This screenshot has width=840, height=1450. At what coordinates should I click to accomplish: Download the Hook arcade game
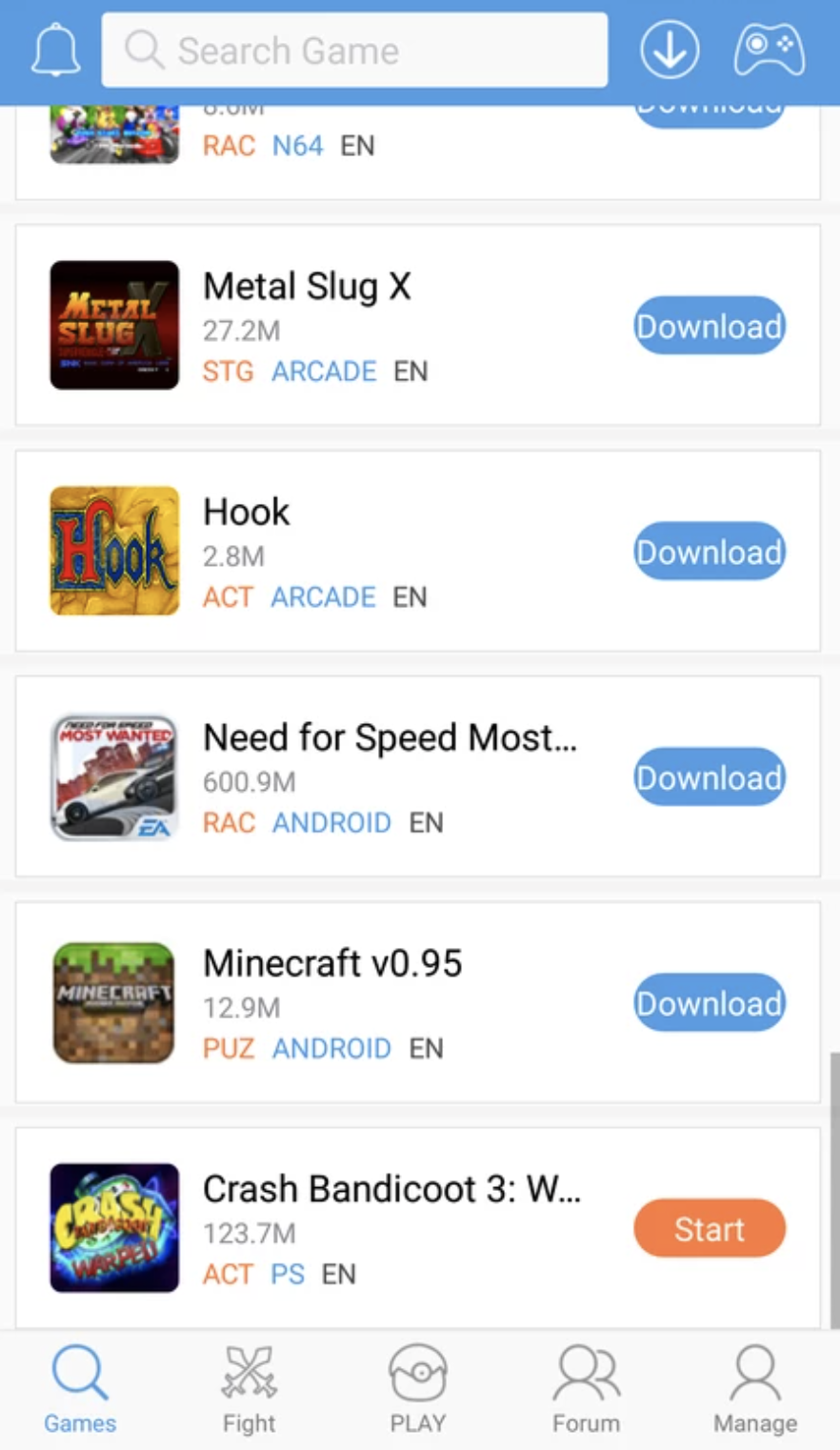pos(710,553)
